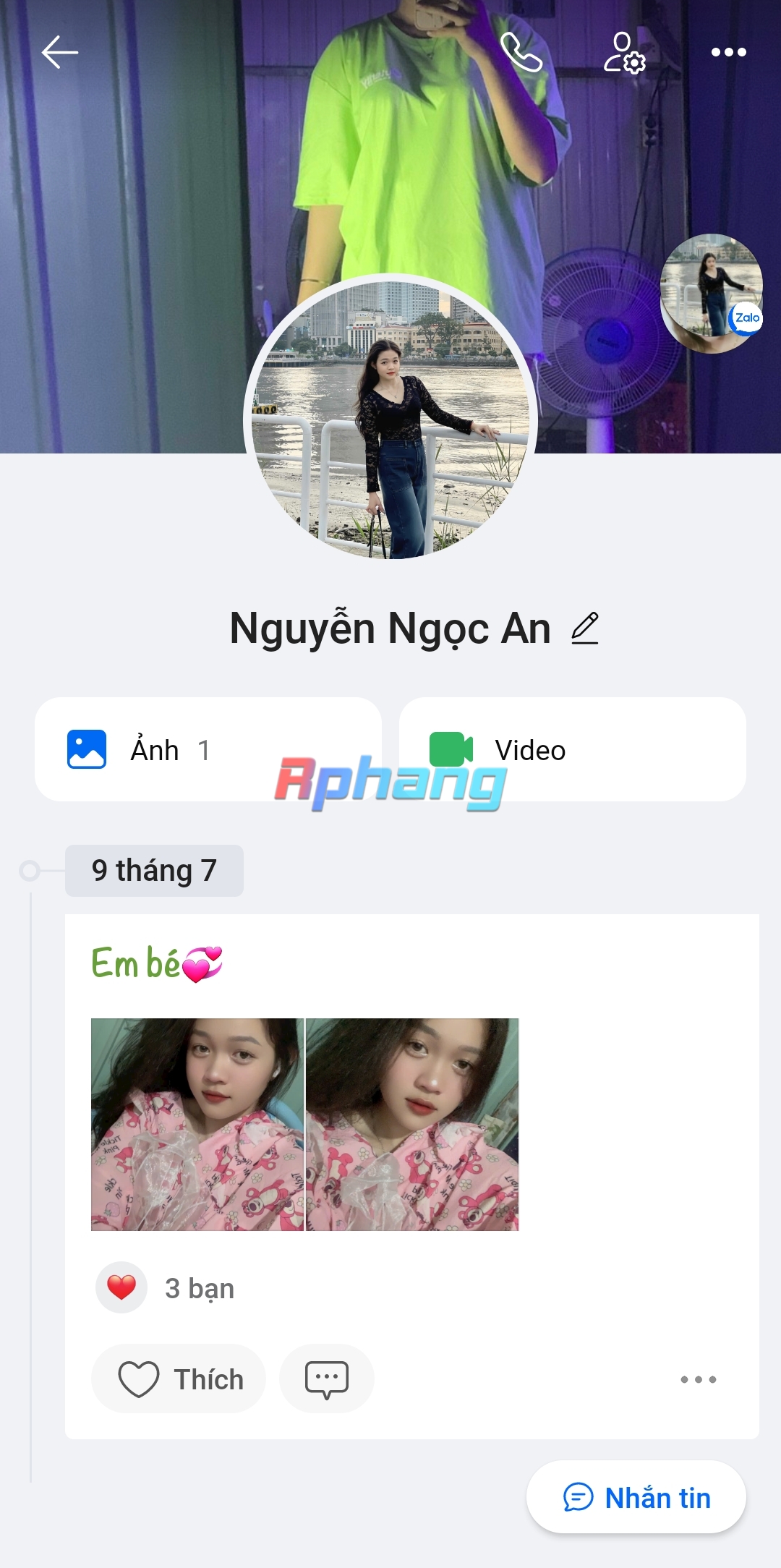Like the post with the Thích button
This screenshot has width=781, height=1568.
point(179,1379)
